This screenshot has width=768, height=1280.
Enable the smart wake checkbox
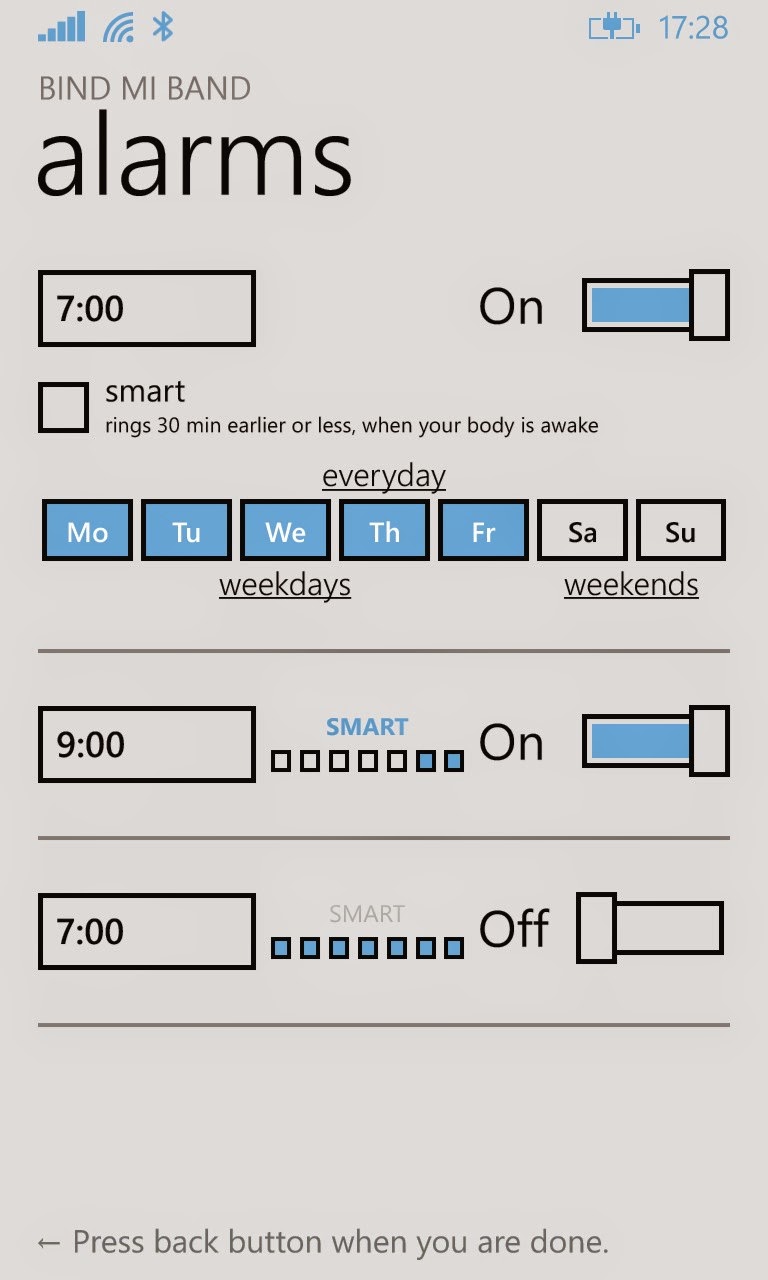click(x=63, y=407)
